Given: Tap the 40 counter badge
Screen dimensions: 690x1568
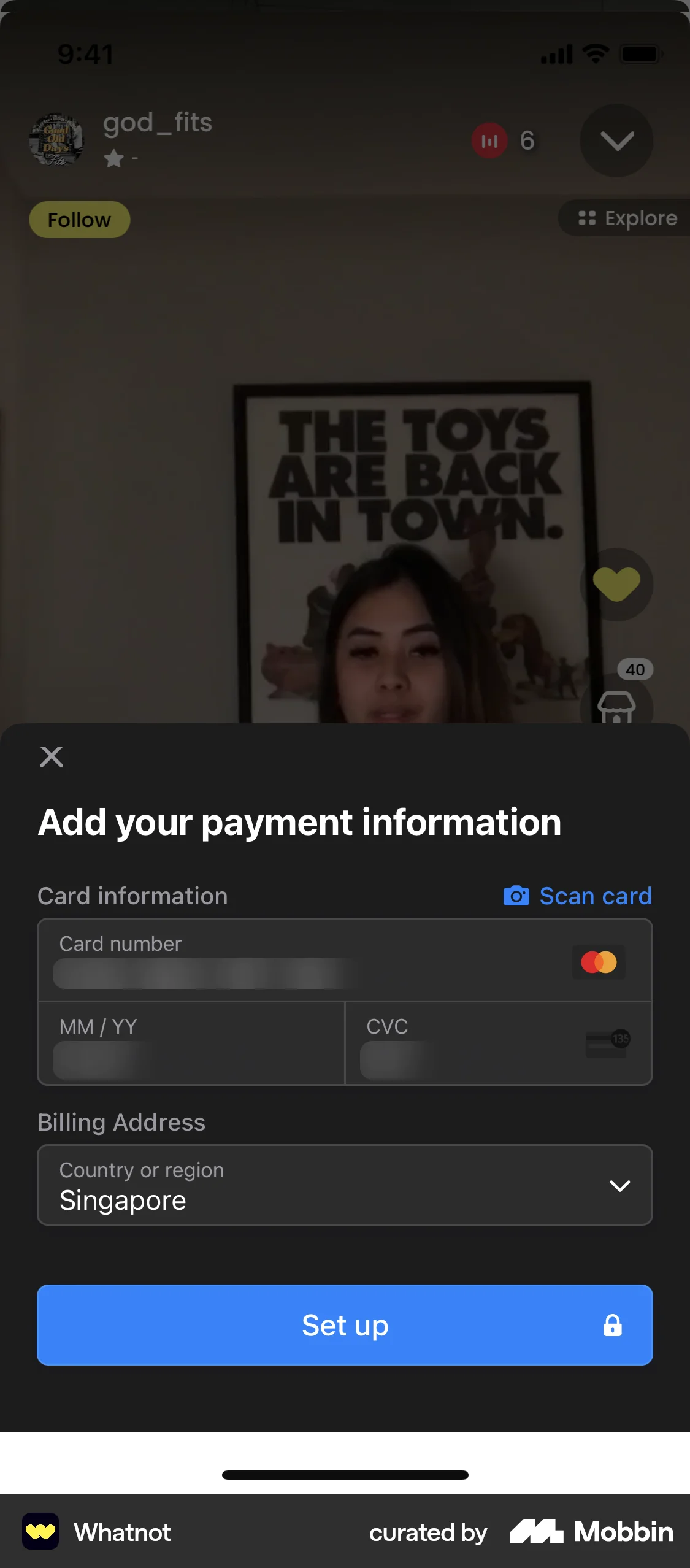Looking at the screenshot, I should [x=635, y=669].
